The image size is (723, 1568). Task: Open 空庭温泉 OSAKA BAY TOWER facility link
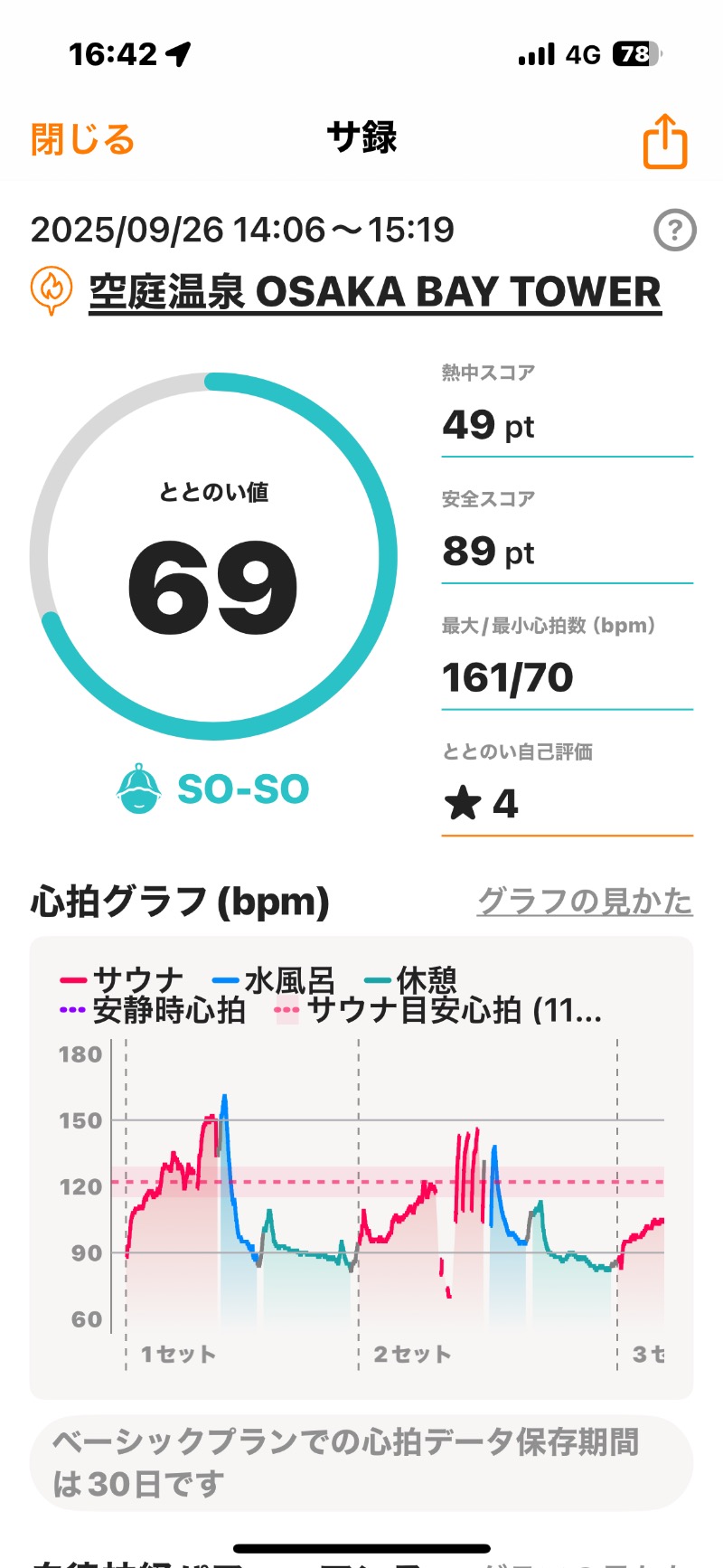(374, 293)
